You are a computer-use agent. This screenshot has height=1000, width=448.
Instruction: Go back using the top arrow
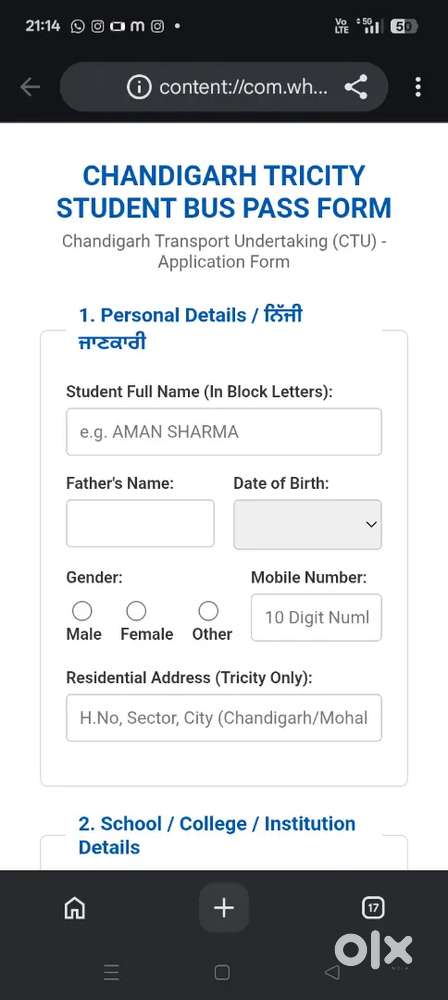(30, 87)
